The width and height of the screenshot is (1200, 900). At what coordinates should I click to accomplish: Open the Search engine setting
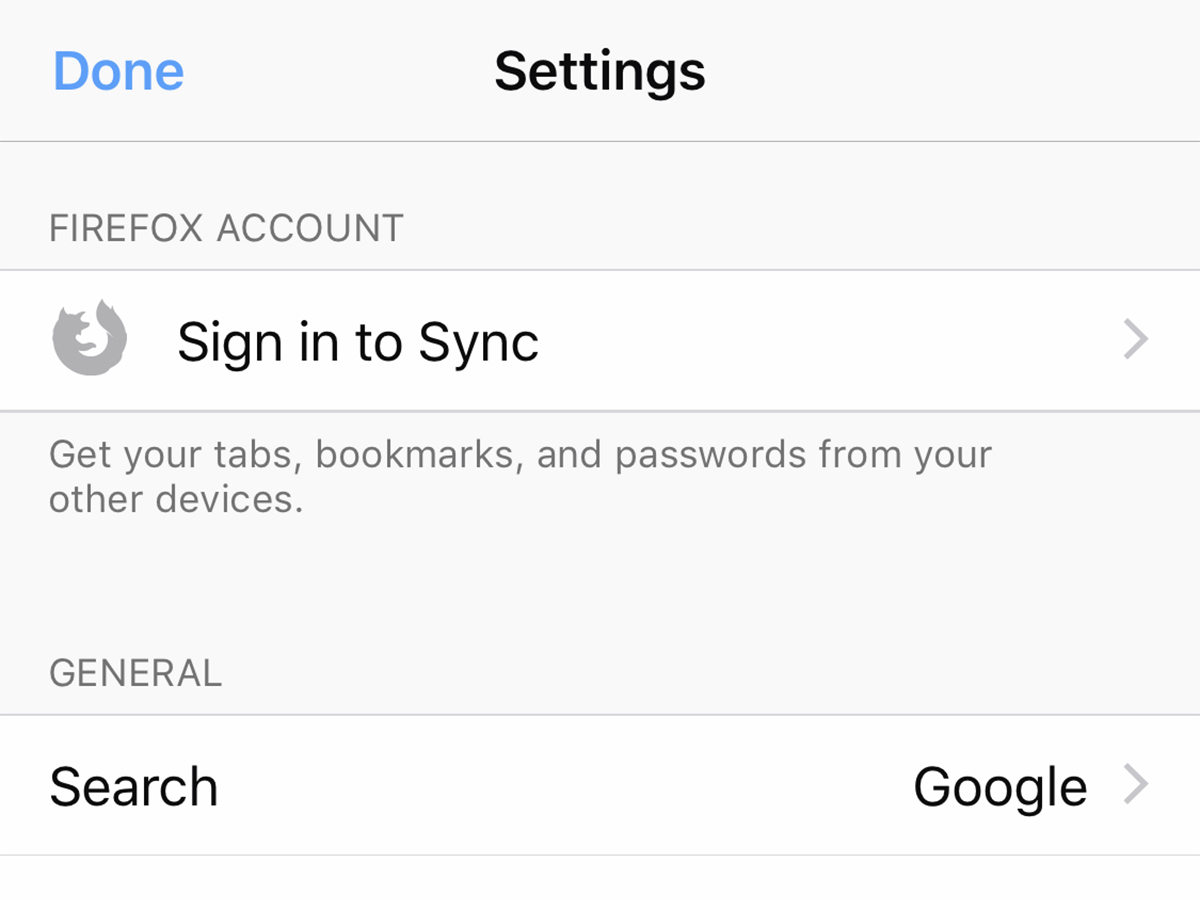coord(600,786)
